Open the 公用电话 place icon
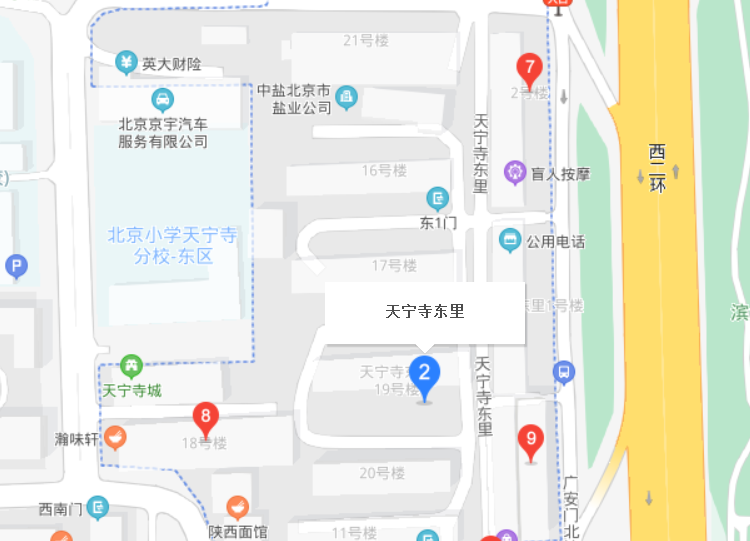This screenshot has width=750, height=541. [510, 240]
